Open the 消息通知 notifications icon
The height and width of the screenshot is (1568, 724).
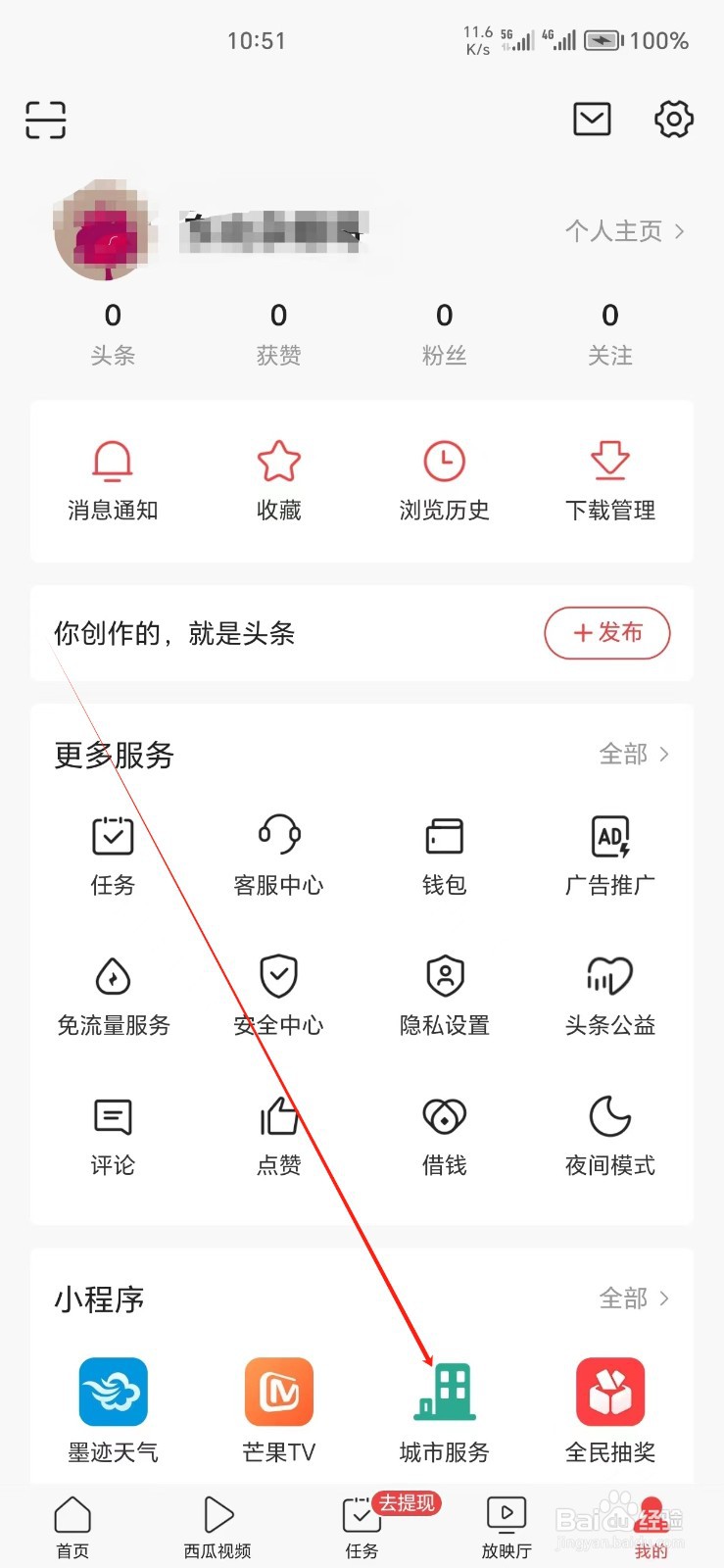[112, 480]
